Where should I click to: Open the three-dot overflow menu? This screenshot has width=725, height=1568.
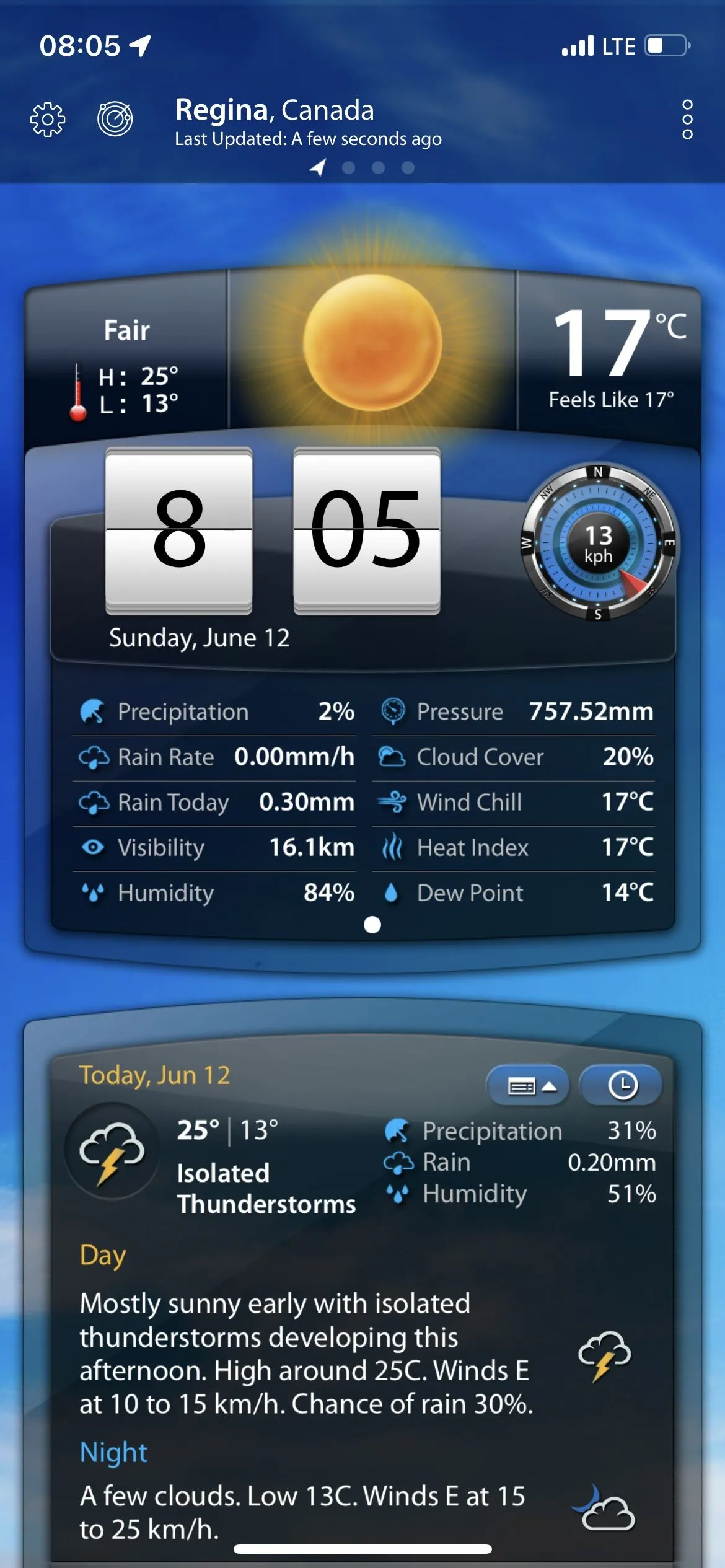coord(687,119)
